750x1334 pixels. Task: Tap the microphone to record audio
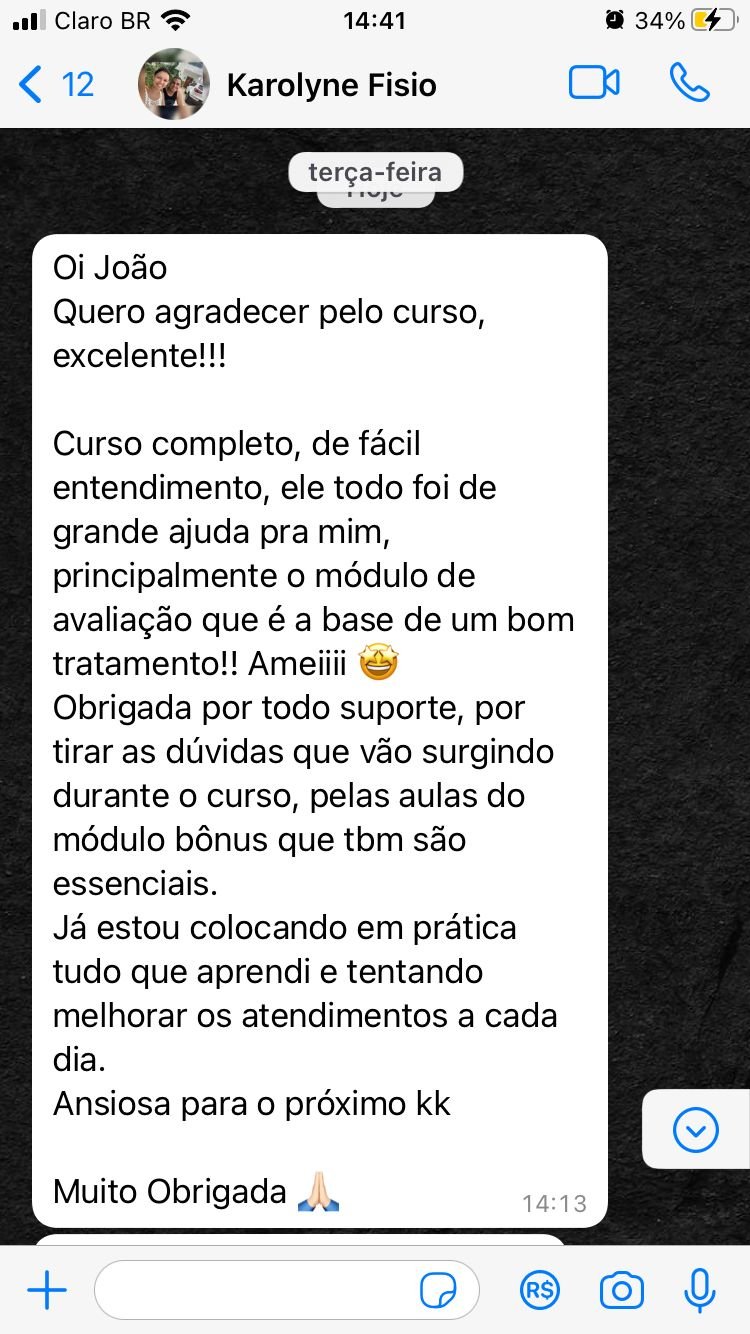click(x=699, y=1291)
